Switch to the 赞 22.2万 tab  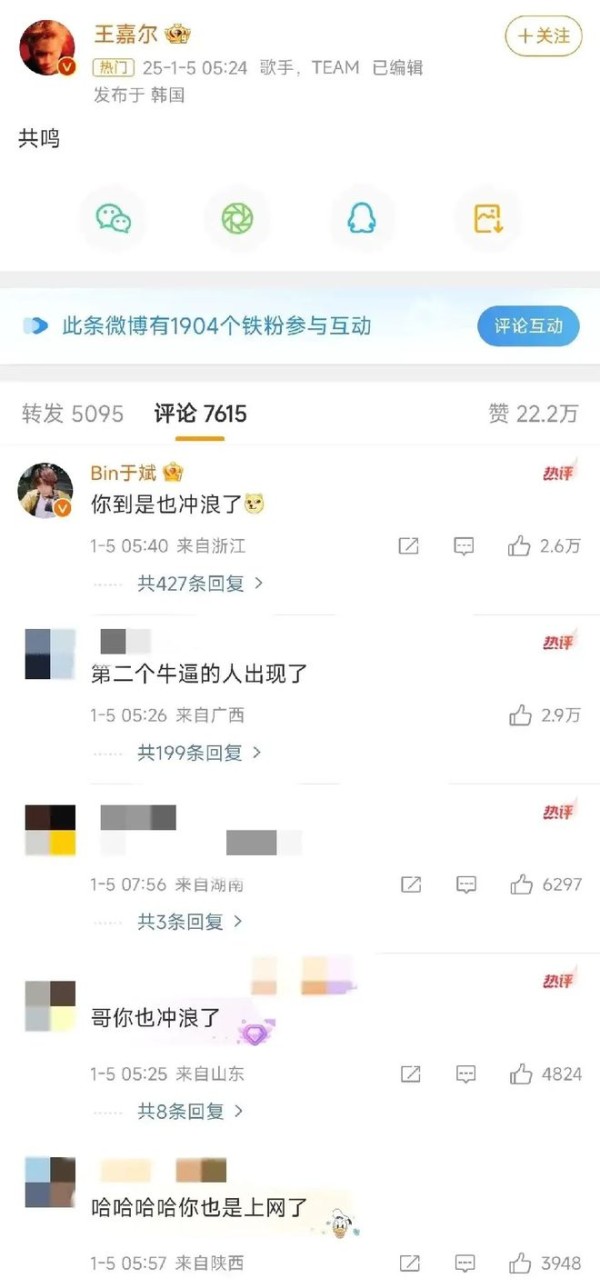[533, 414]
